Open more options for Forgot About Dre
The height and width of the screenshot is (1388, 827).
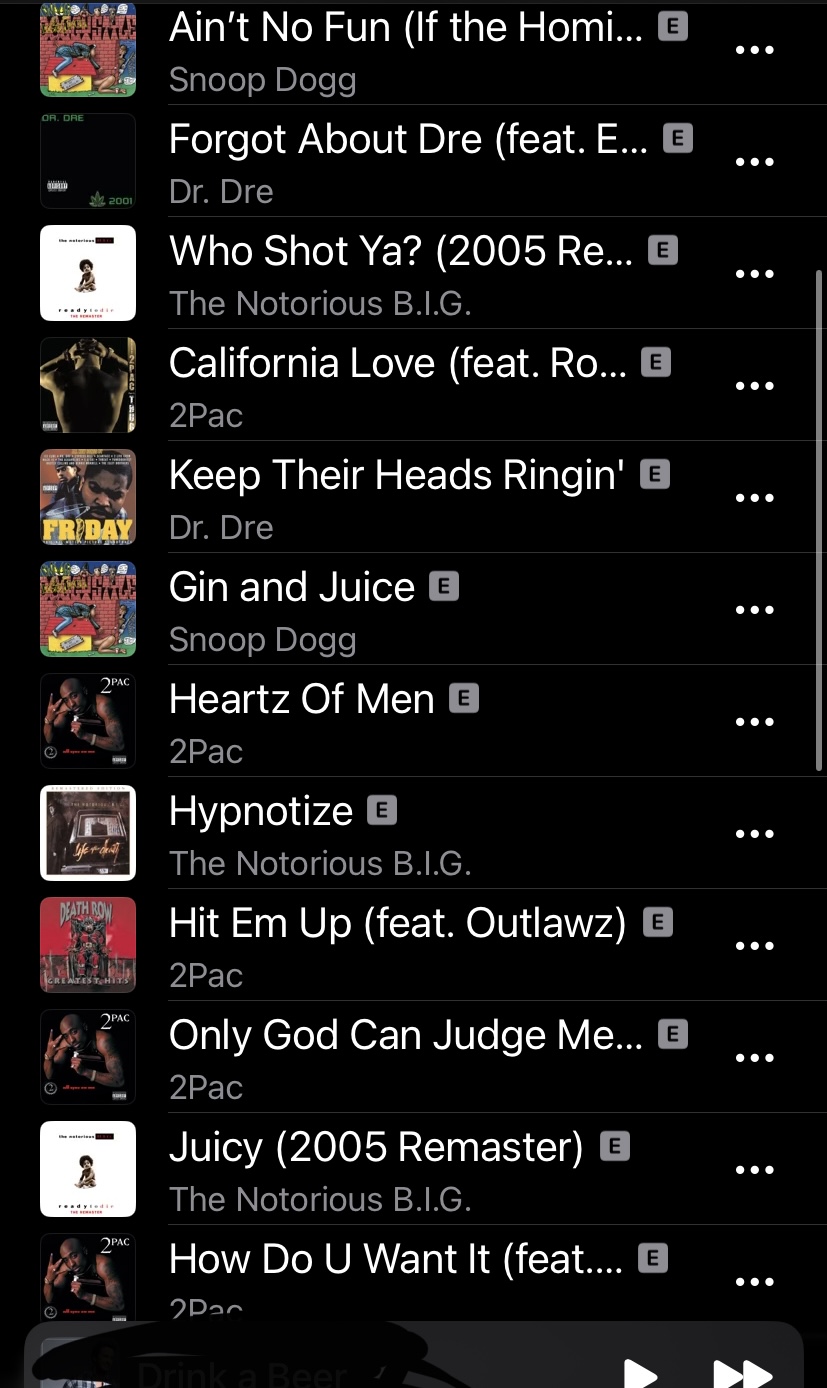pyautogui.click(x=754, y=162)
